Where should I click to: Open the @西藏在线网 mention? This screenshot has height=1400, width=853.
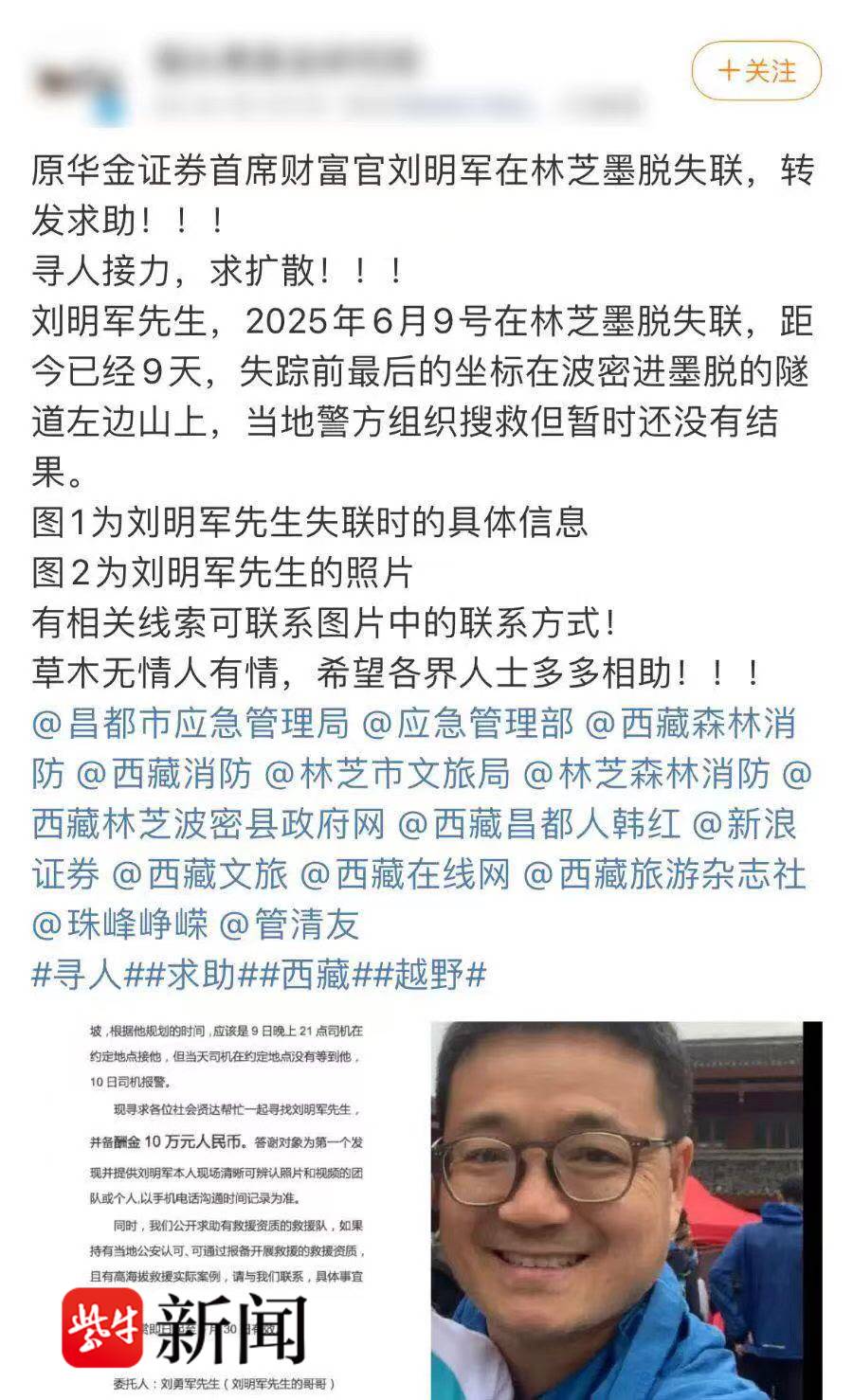pos(406,874)
